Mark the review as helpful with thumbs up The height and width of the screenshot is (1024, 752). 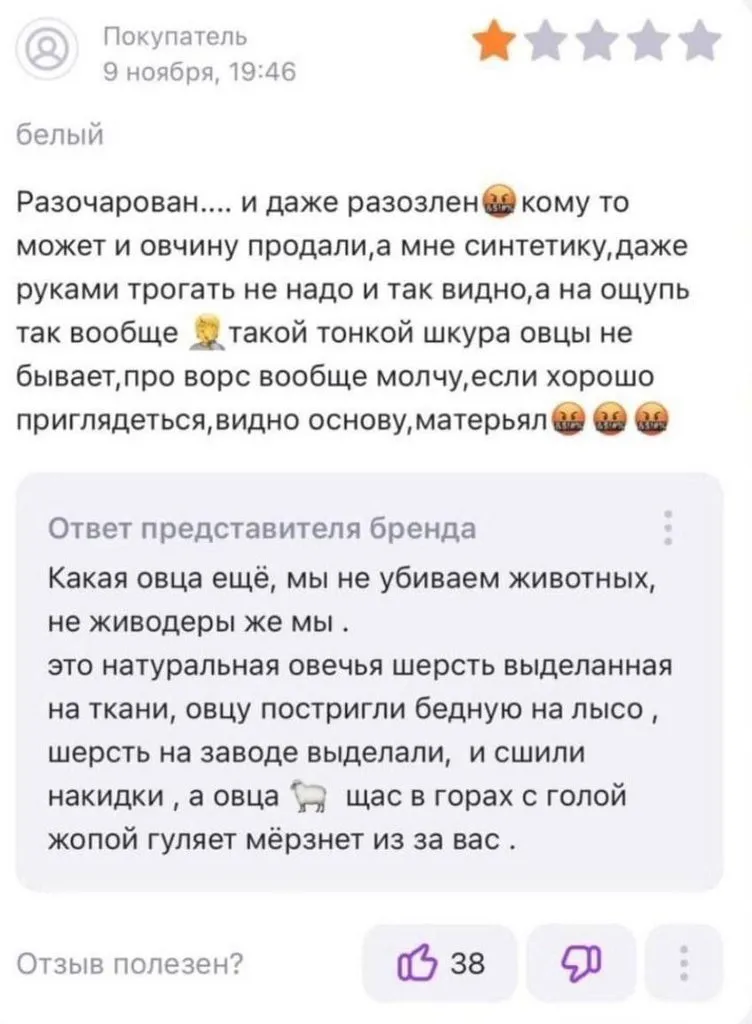coord(440,963)
